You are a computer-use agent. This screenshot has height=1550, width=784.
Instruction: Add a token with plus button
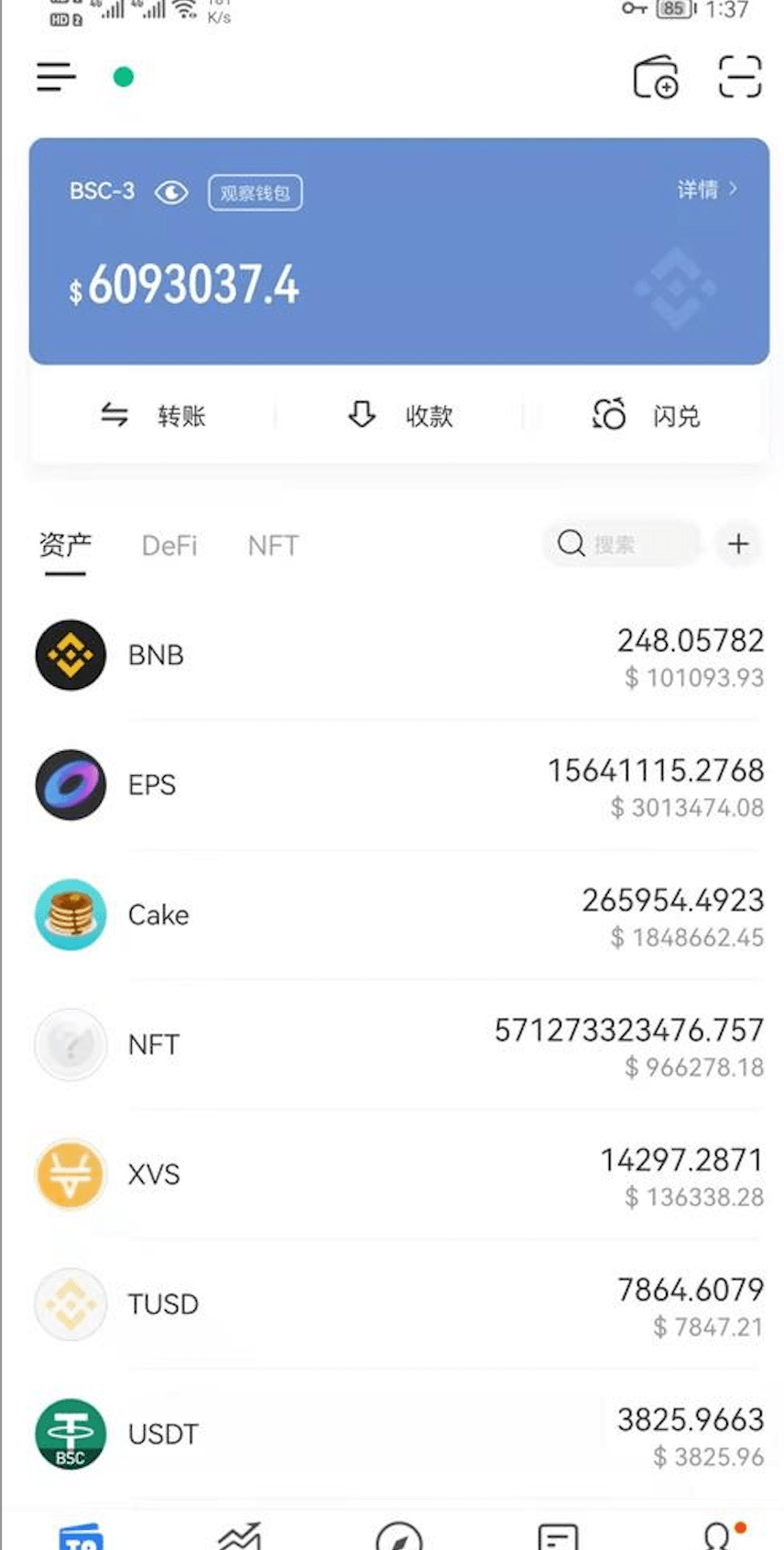(x=738, y=544)
